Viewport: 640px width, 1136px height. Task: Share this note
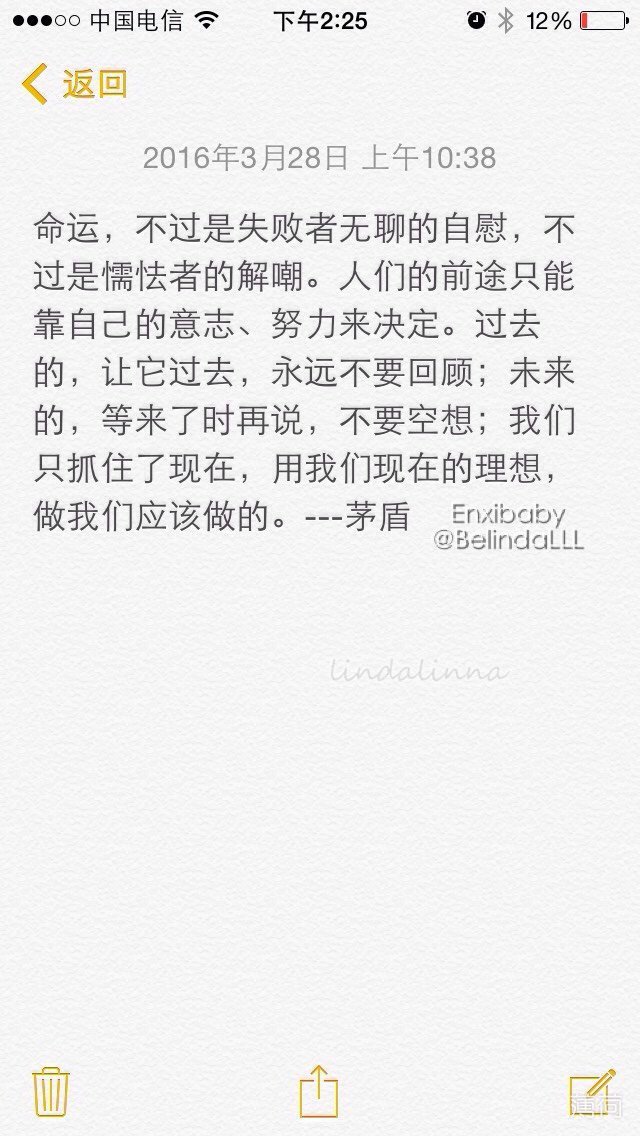pos(319,1090)
